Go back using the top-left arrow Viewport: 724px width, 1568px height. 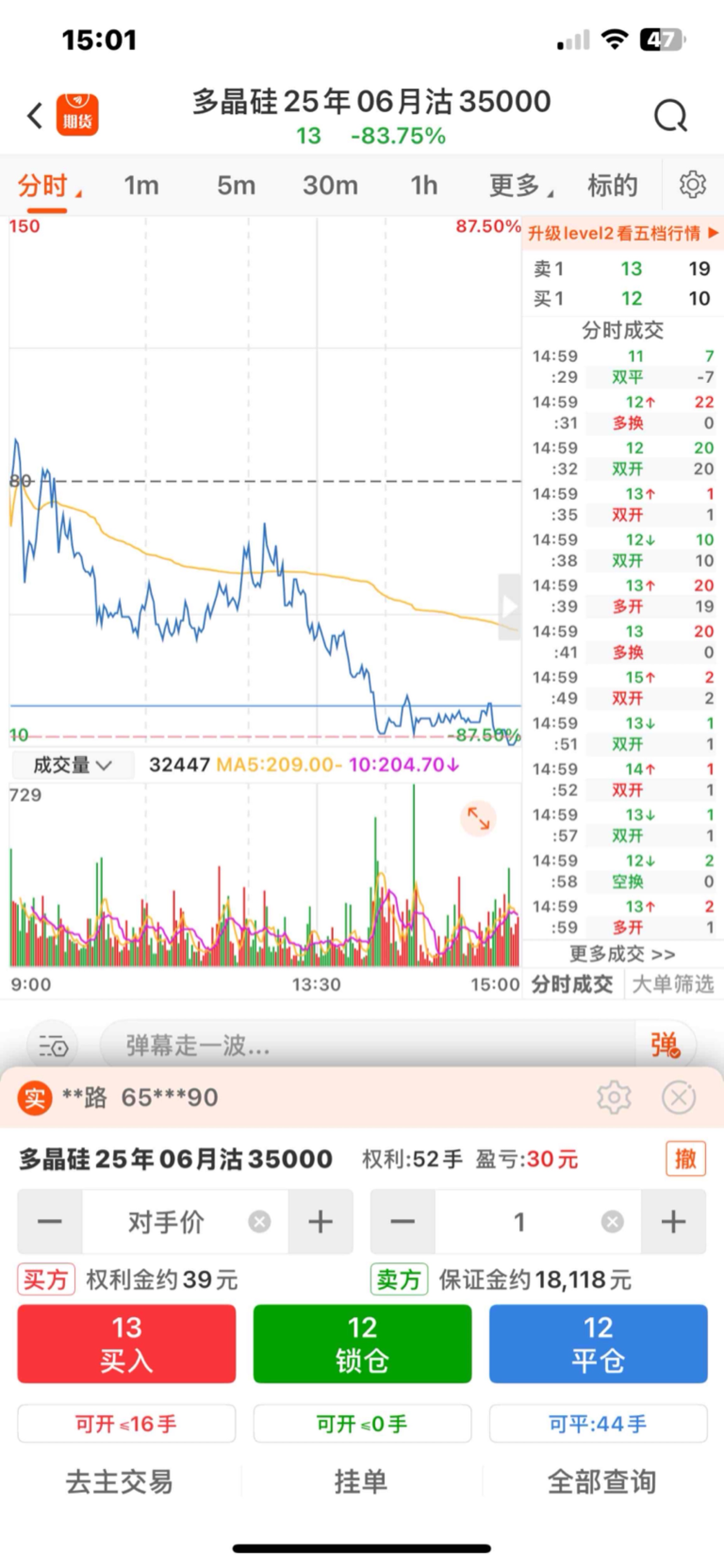(x=35, y=115)
